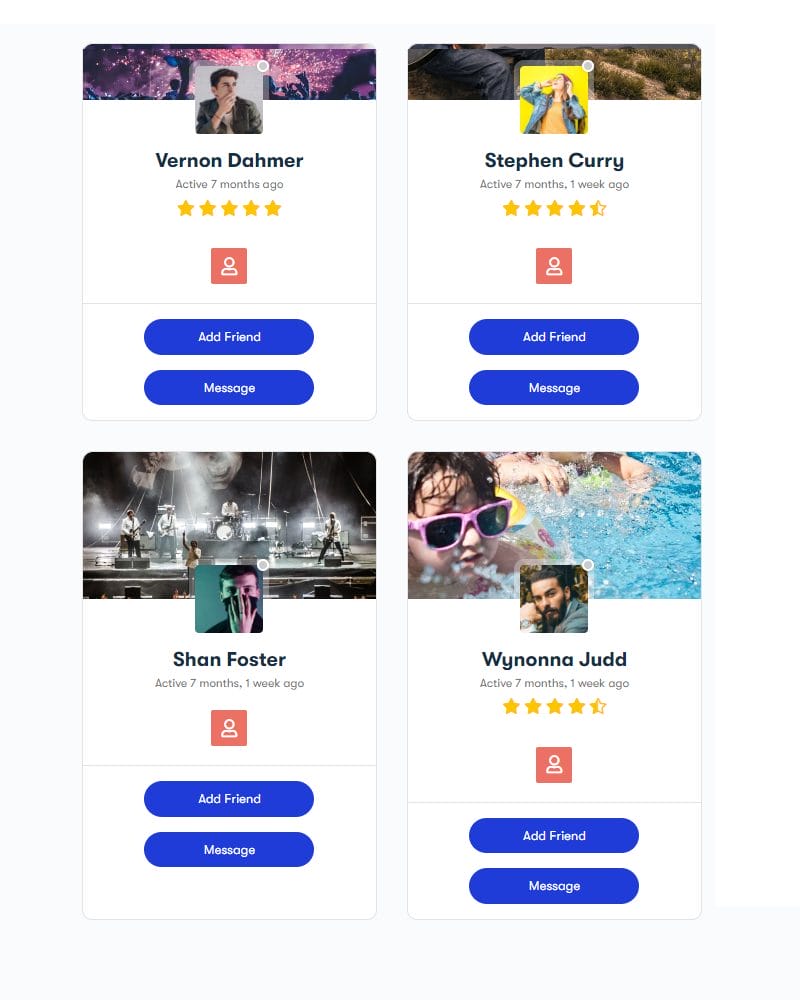The width and height of the screenshot is (800, 1000).
Task: Add Shan Foster as a friend
Action: tap(229, 799)
